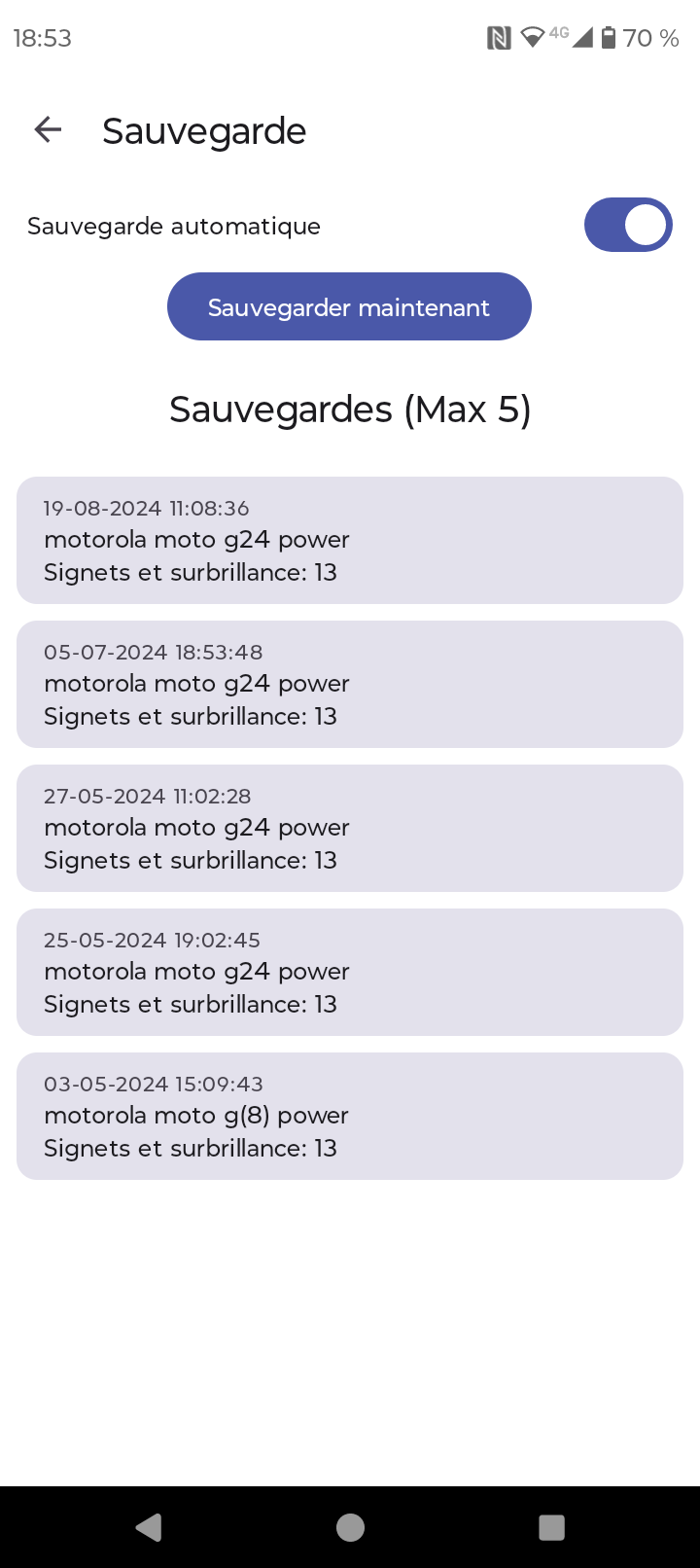Go back from the Sauvegarde screen
The height and width of the screenshot is (1568, 700).
pyautogui.click(x=48, y=129)
